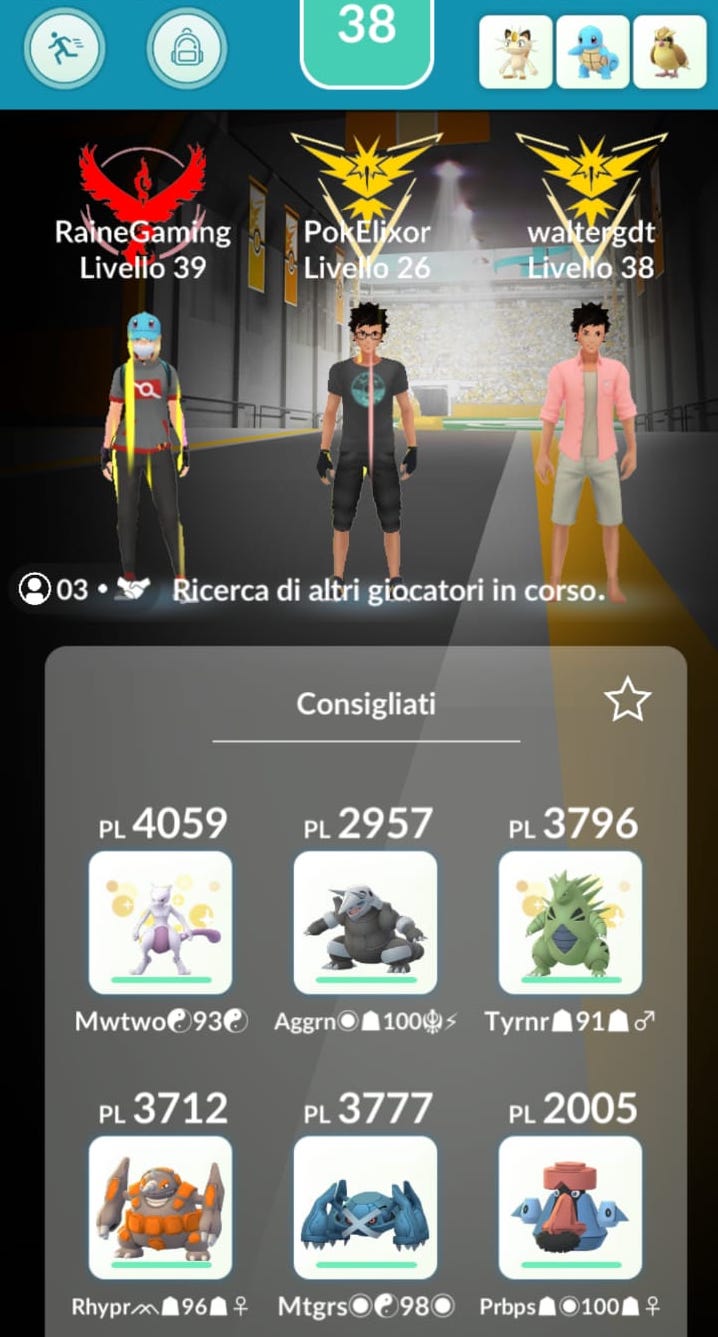The height and width of the screenshot is (1337, 718).
Task: Select Rhyperior with PL 3712
Action: (160, 1207)
